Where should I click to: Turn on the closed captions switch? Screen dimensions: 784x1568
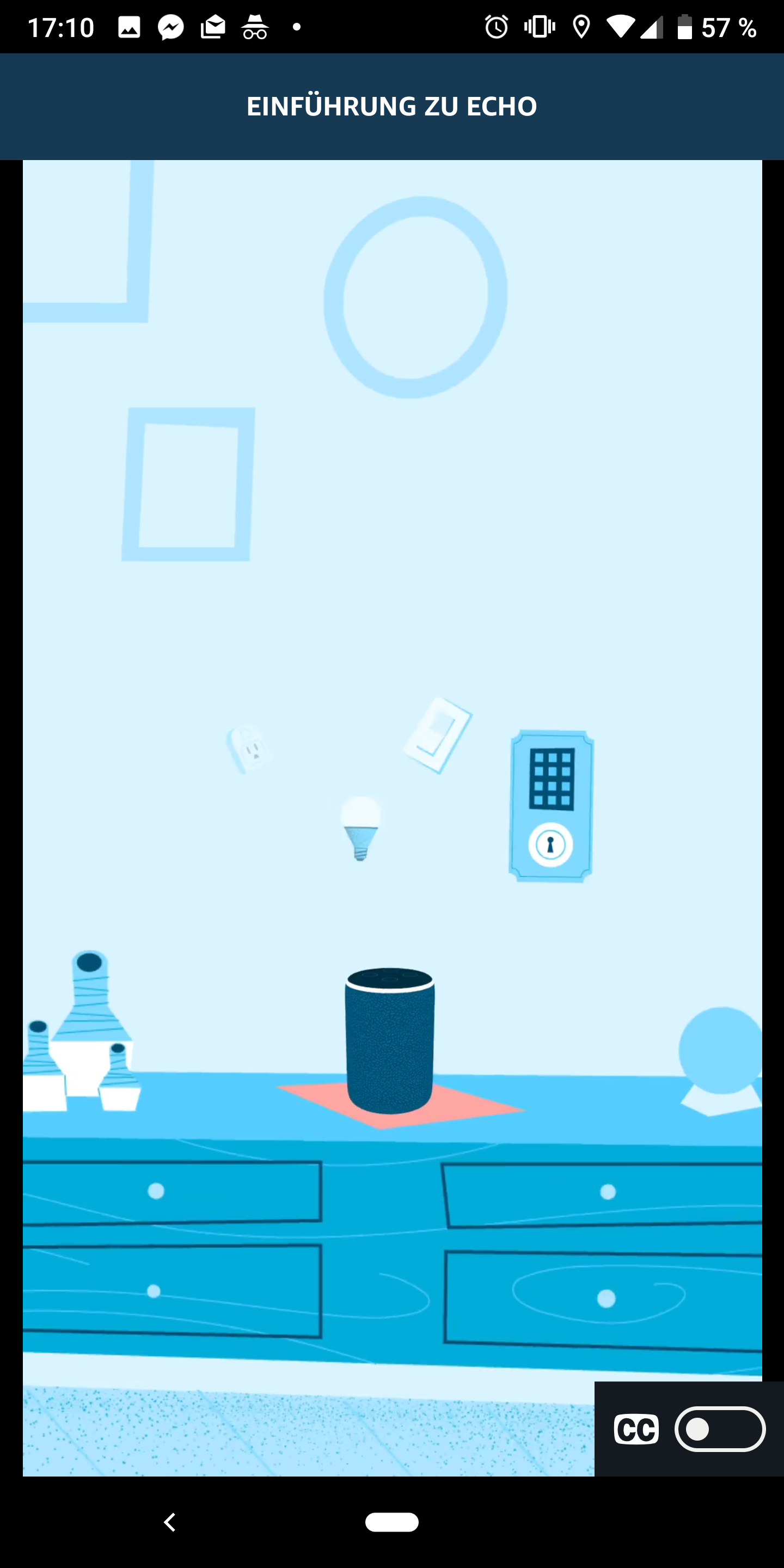click(x=719, y=1429)
